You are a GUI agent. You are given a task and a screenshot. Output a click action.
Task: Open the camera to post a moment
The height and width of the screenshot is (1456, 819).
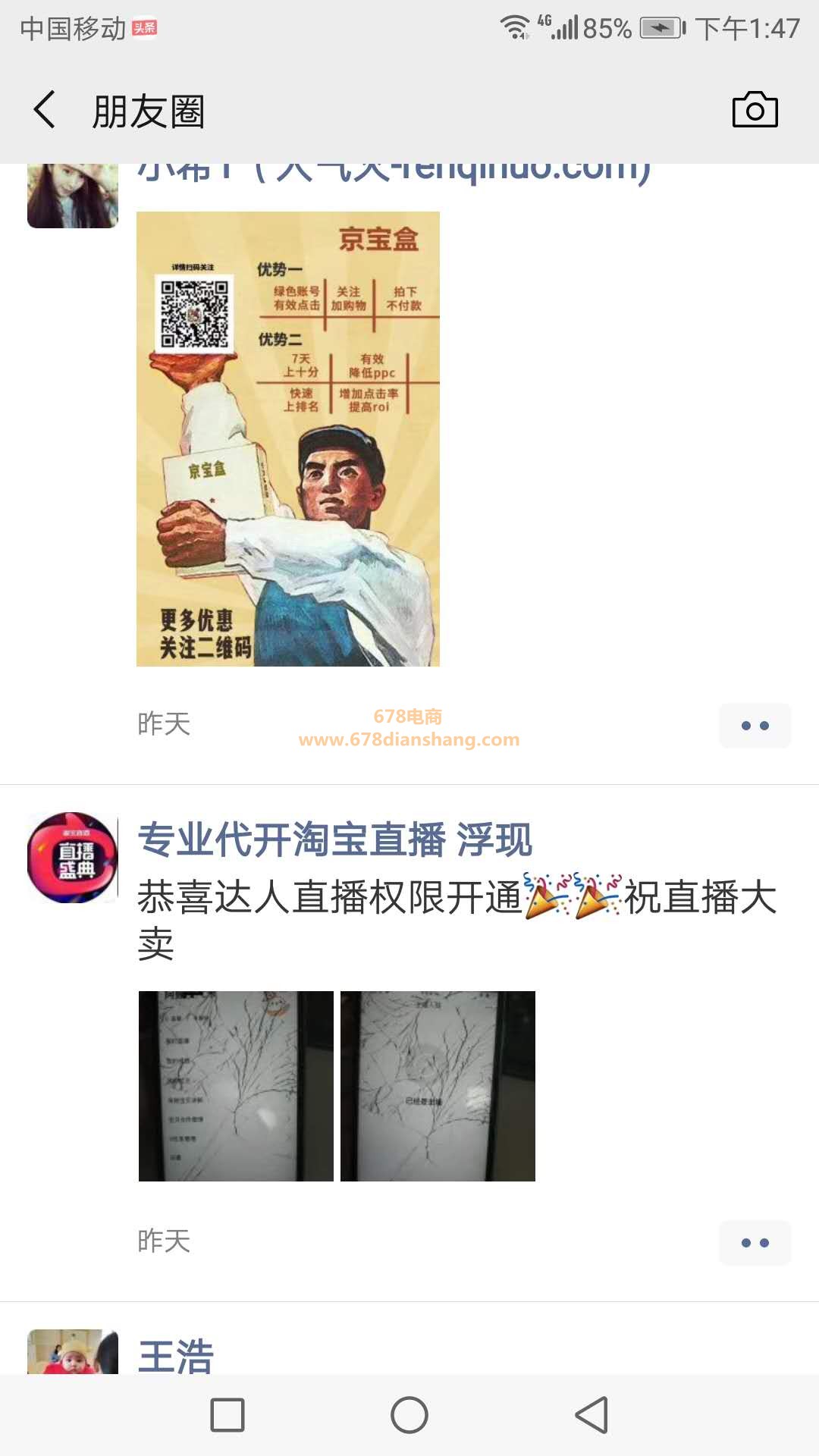(x=755, y=110)
